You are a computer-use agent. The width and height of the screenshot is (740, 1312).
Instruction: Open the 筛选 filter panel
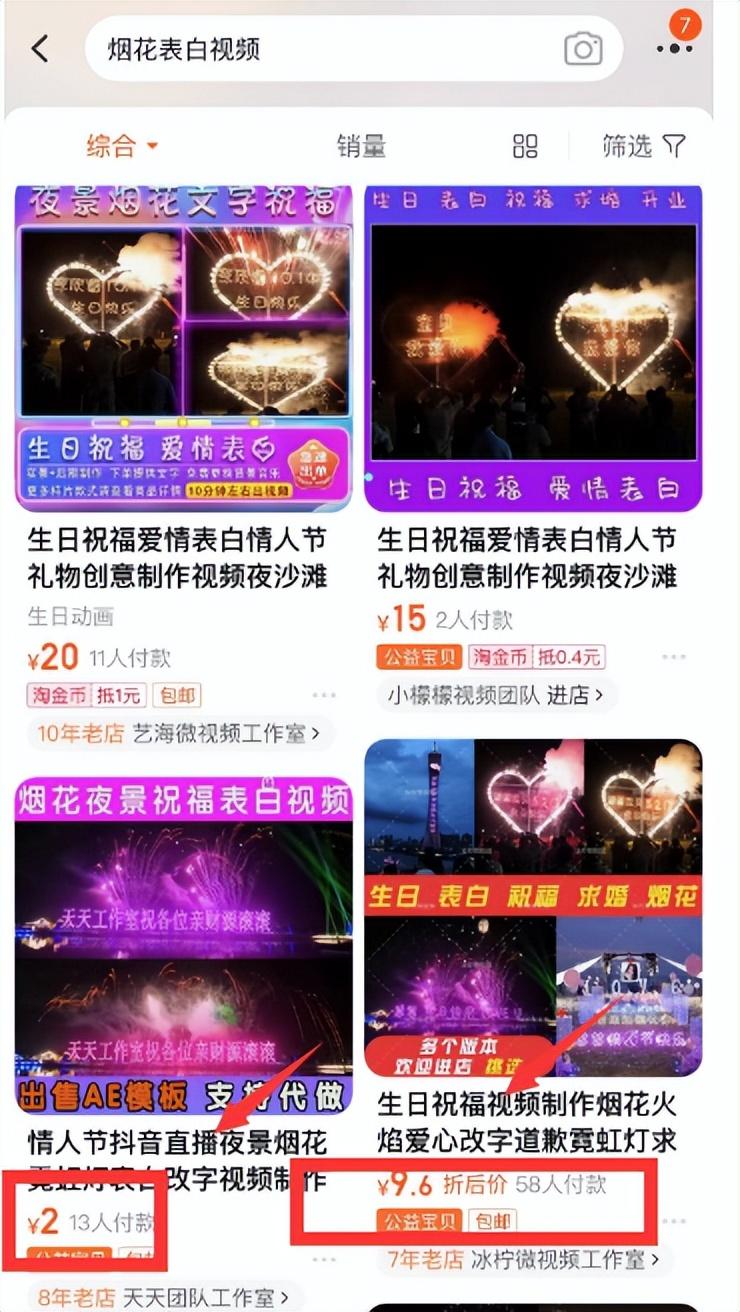(643, 146)
